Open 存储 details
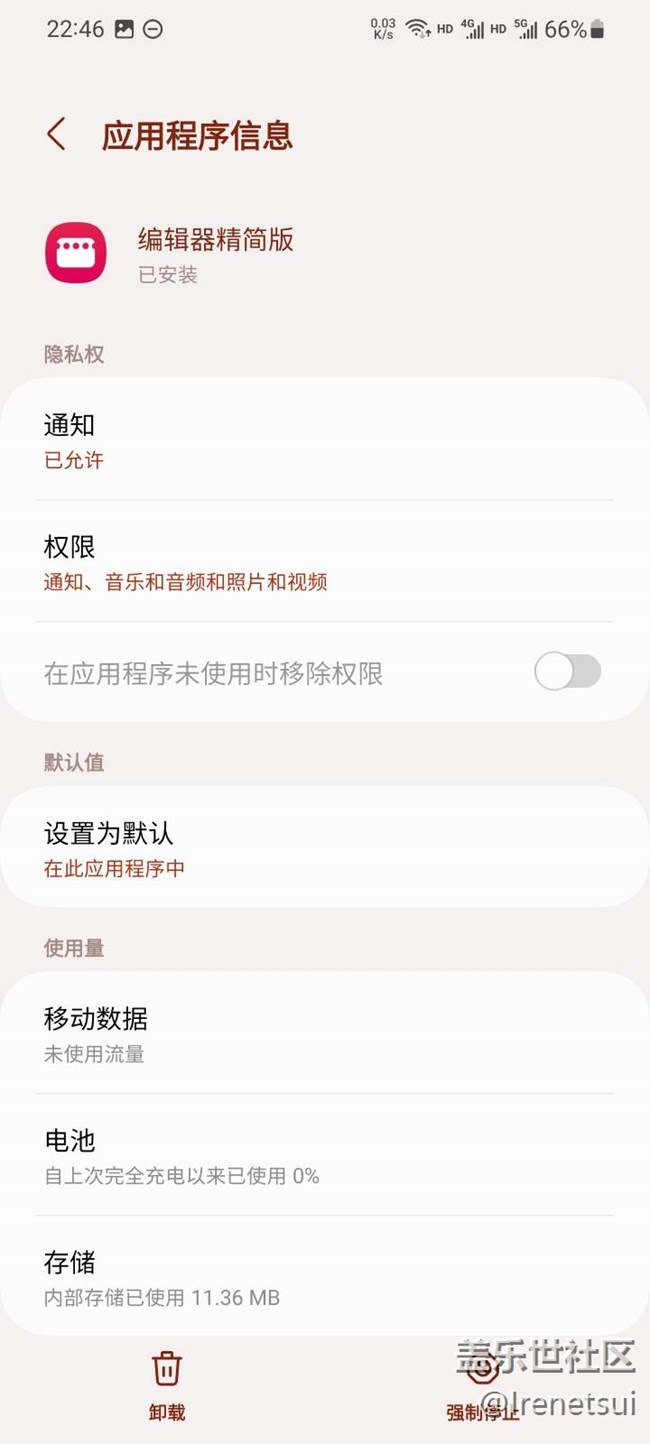 point(325,1276)
